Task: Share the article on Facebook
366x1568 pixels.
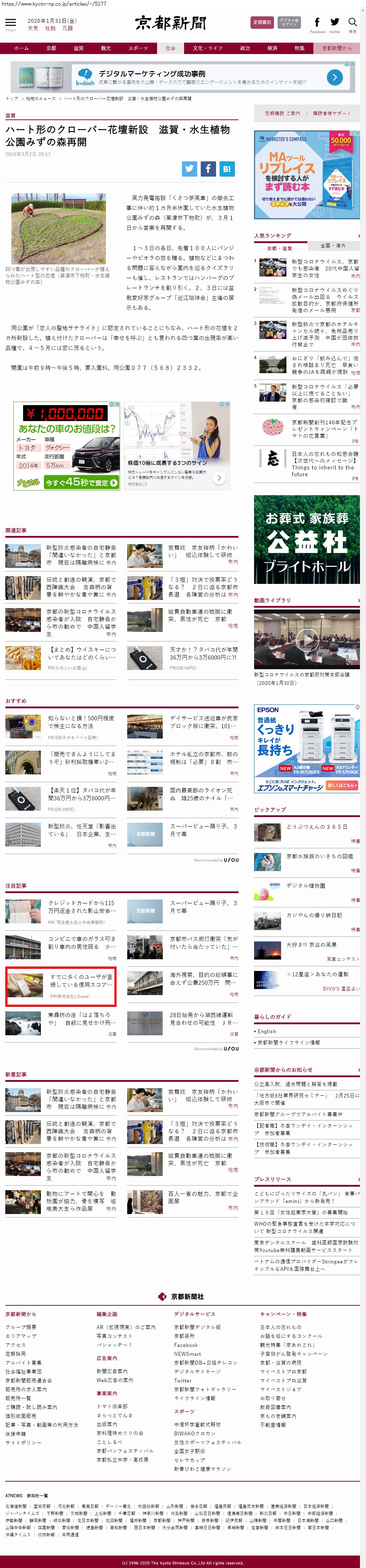Action: tap(208, 168)
